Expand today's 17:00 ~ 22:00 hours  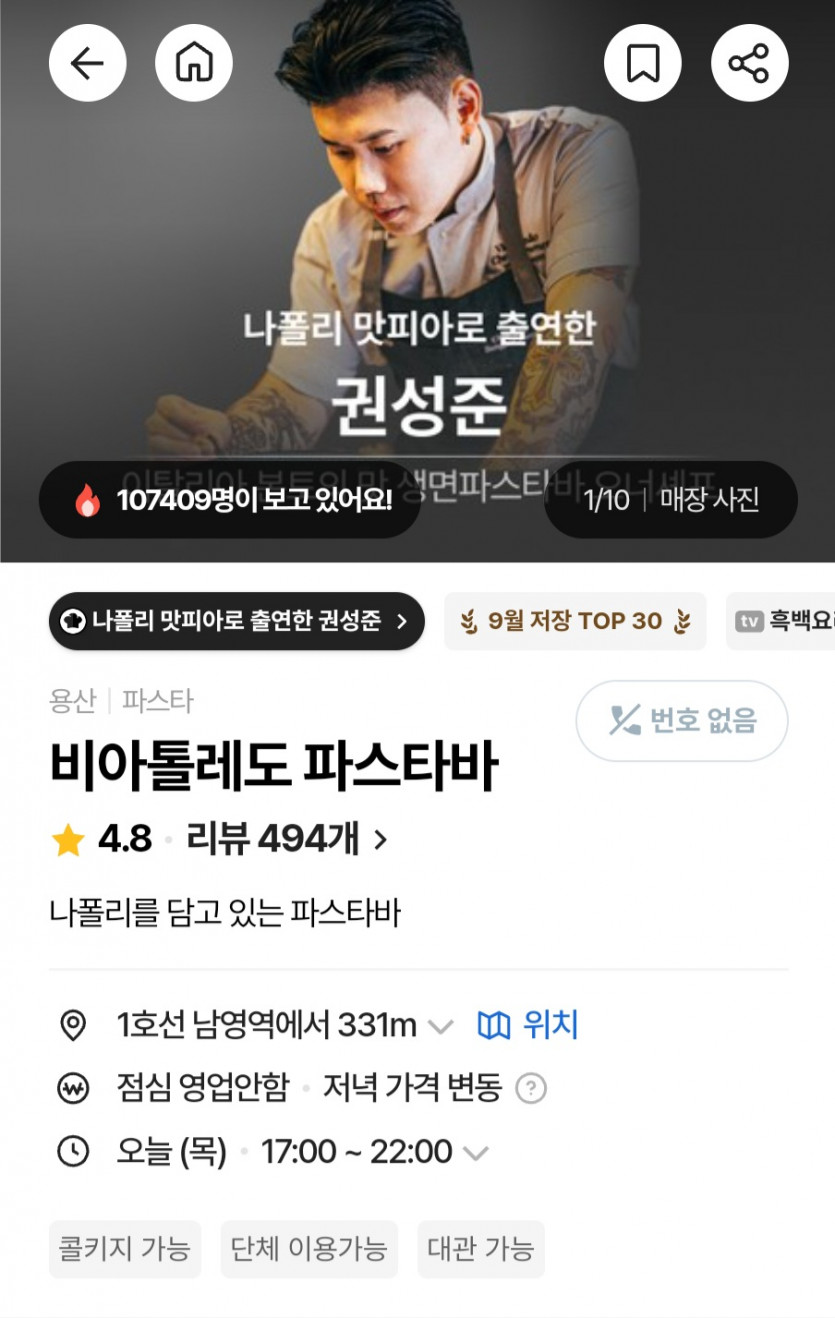(477, 1153)
